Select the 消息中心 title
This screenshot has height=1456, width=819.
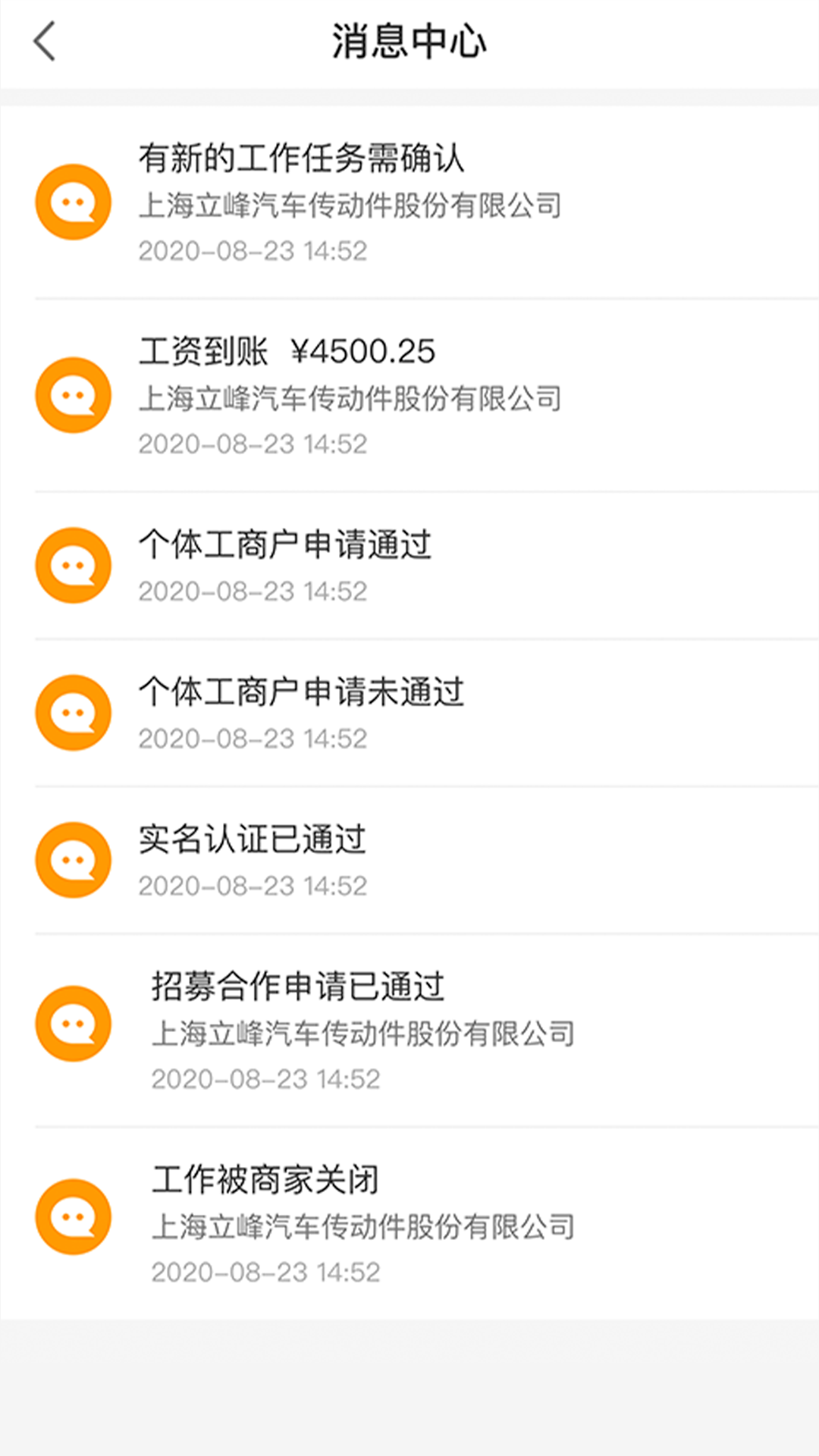pos(409,42)
